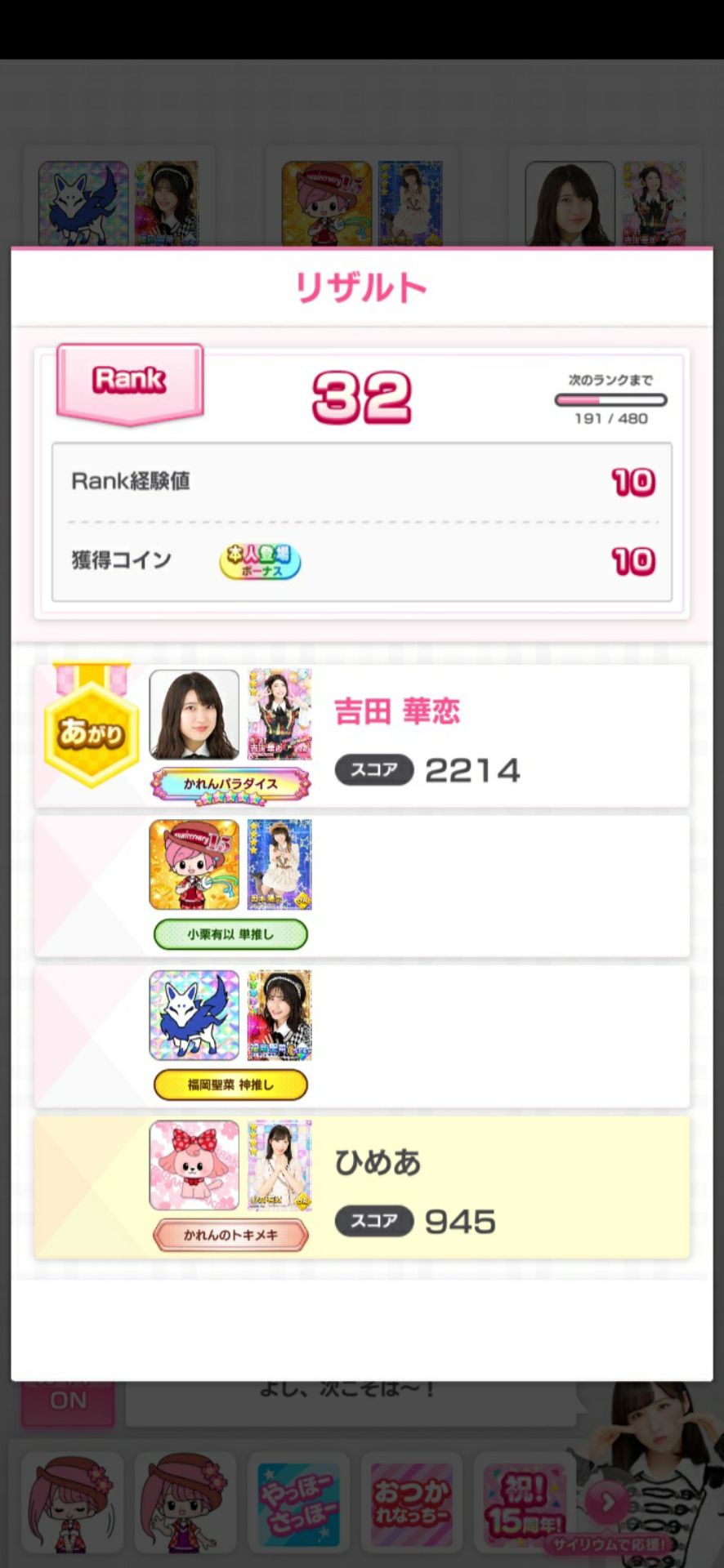Toggle the ON switch beside the message
The height and width of the screenshot is (1568, 724).
click(68, 1401)
